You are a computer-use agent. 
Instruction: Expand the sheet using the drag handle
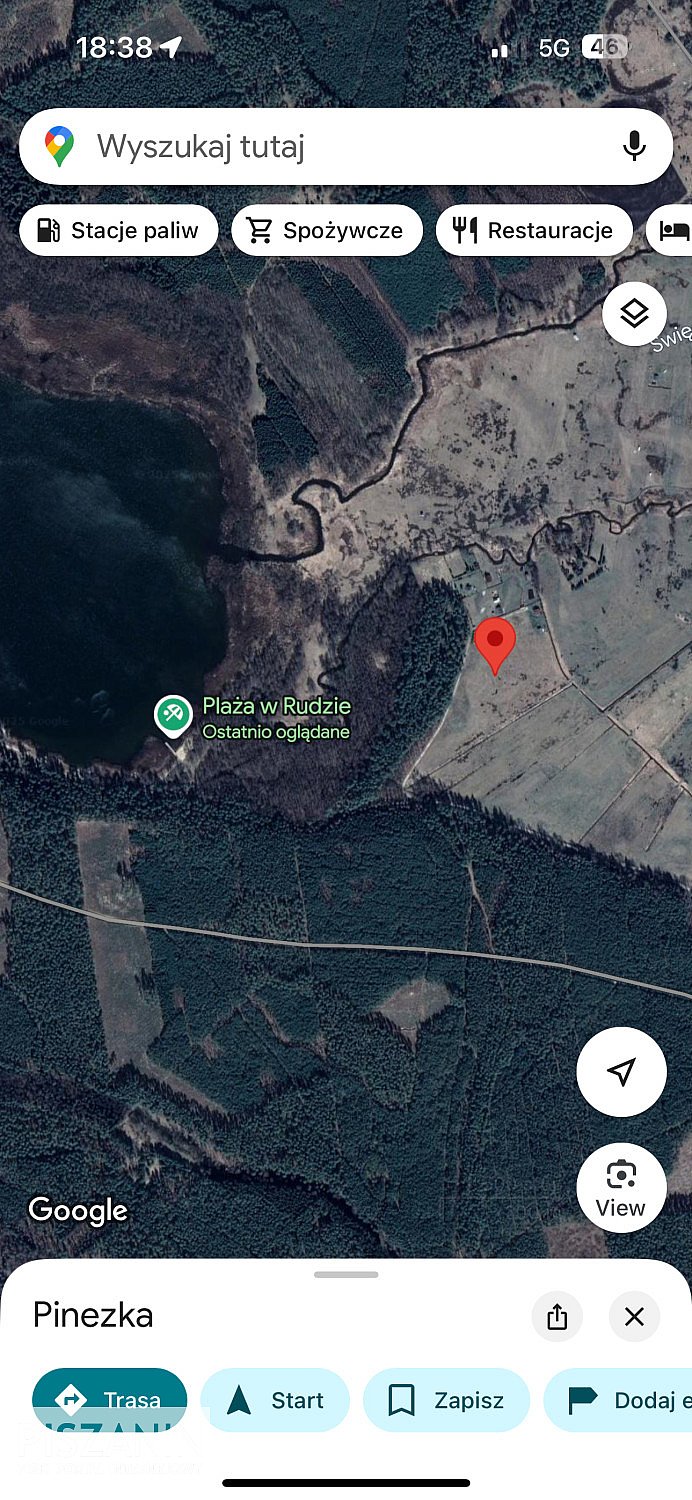tap(346, 1275)
